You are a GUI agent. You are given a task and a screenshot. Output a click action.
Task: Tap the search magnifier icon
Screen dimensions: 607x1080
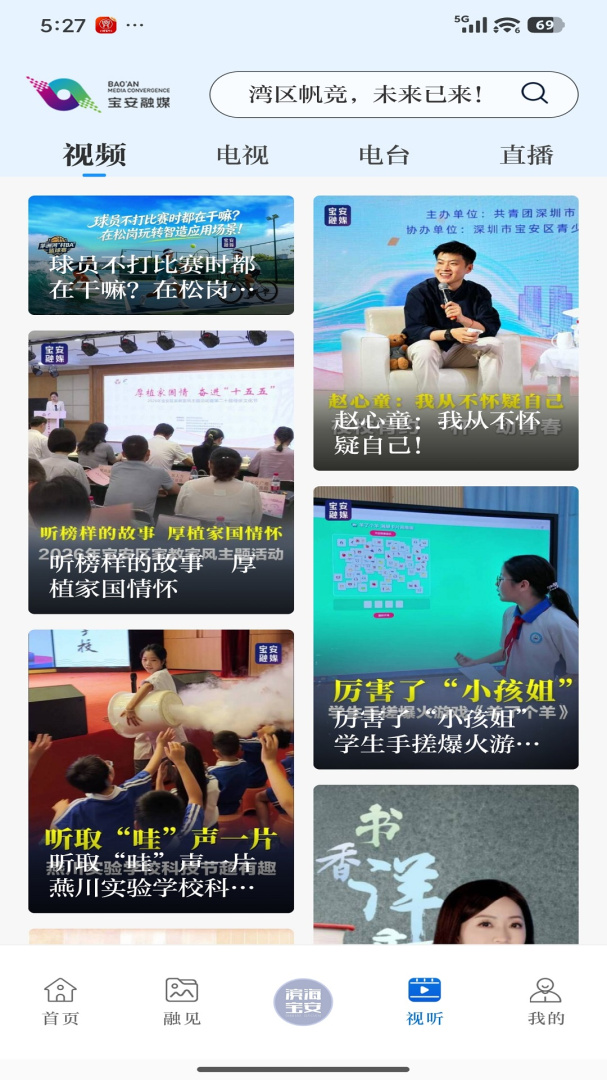click(534, 93)
